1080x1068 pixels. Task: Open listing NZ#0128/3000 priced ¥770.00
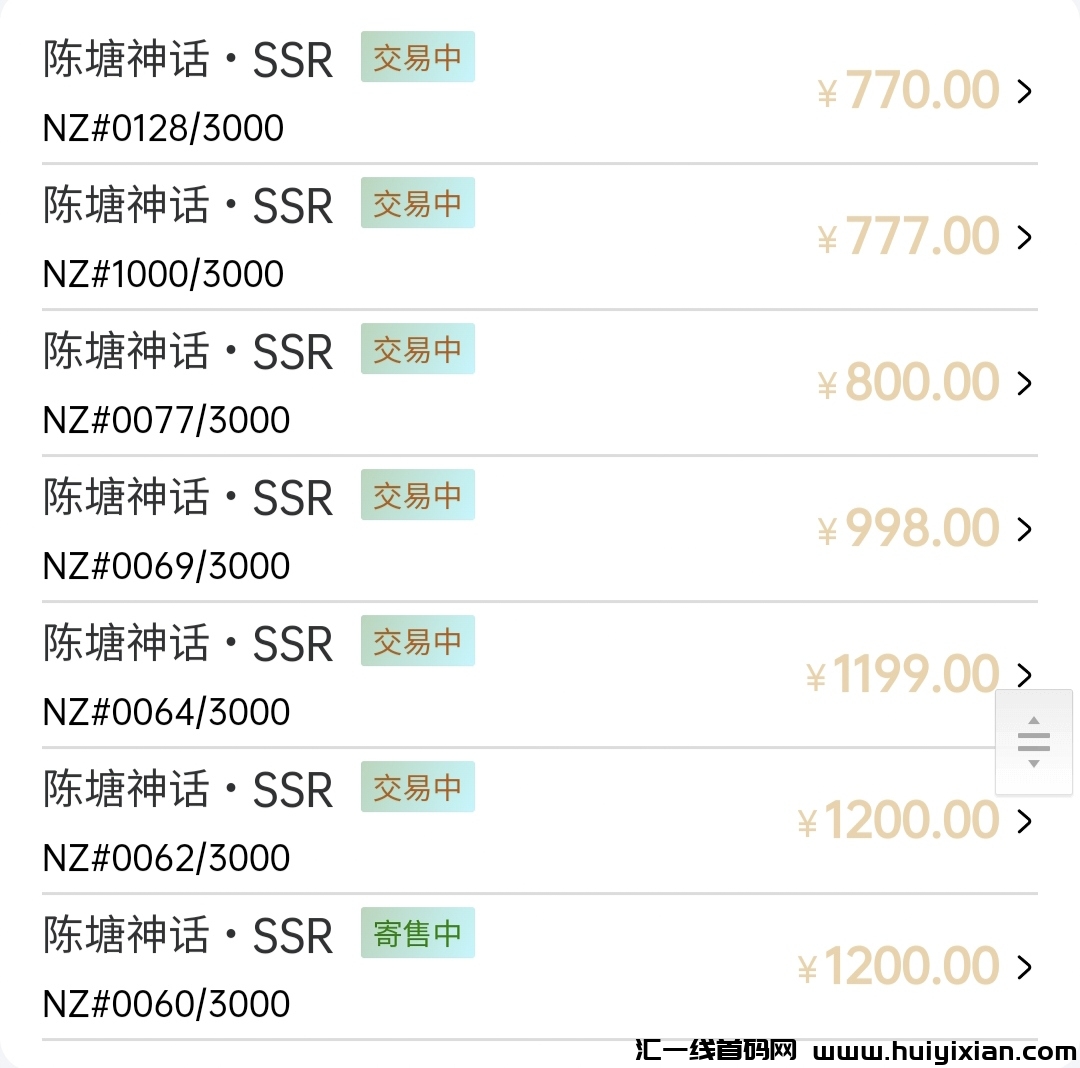point(540,90)
